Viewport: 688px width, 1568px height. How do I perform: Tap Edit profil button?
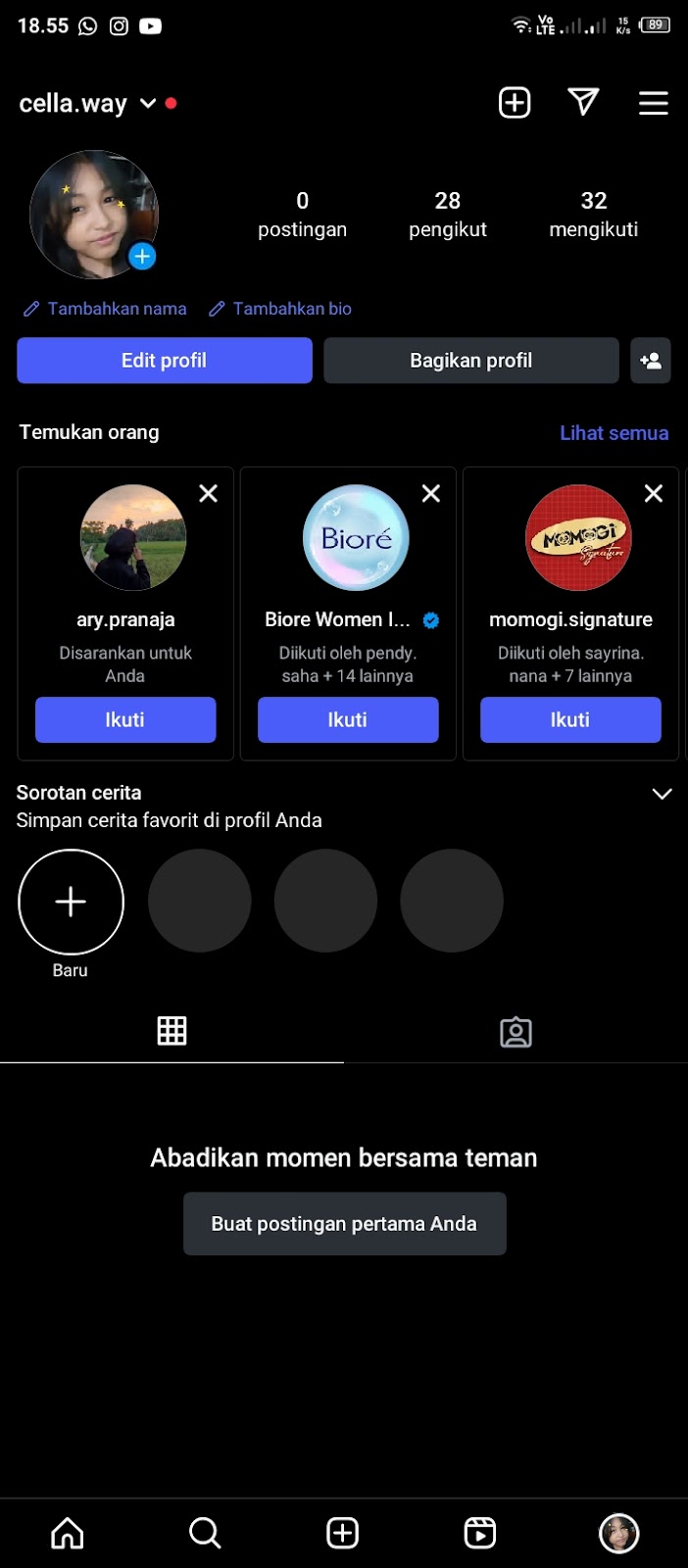[x=165, y=361]
